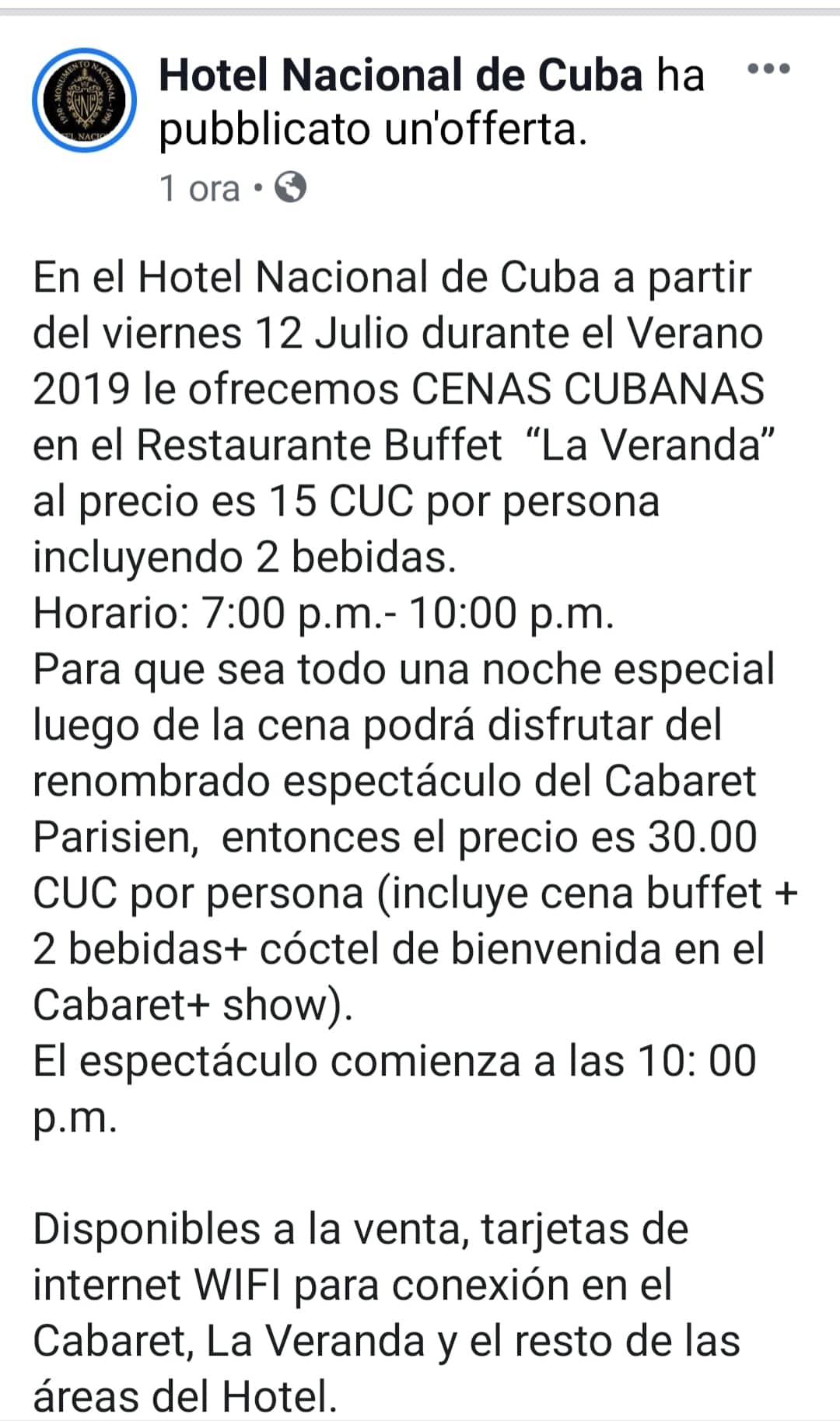Screen dimensions: 840x1421
Task: Tap the Hotel Nacional de Cuba page name
Action: coord(401,75)
